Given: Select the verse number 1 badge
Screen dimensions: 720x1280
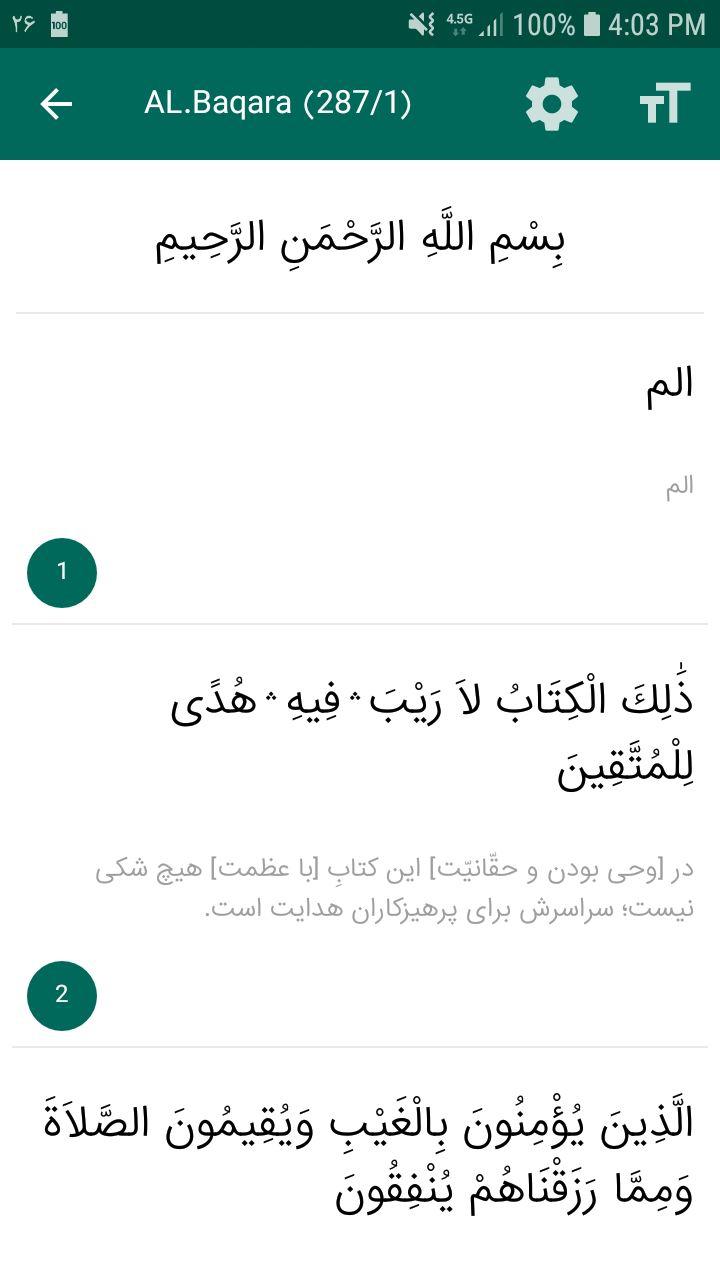Looking at the screenshot, I should pos(62,571).
